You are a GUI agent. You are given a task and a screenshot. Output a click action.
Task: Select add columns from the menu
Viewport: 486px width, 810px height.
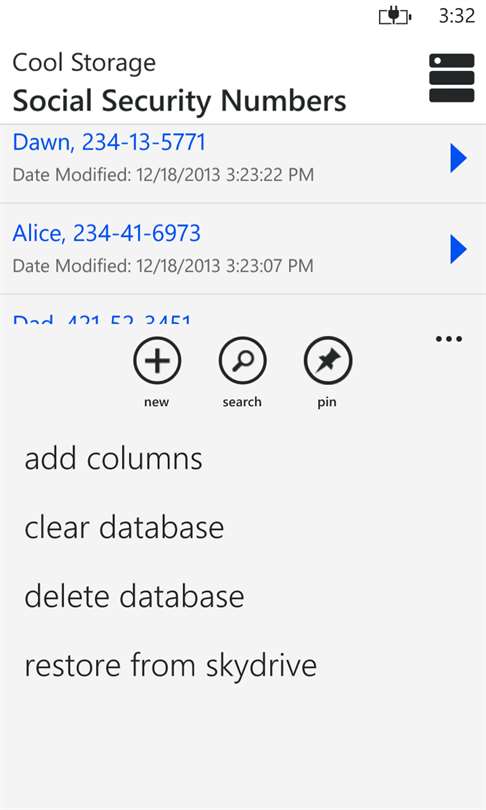click(114, 459)
